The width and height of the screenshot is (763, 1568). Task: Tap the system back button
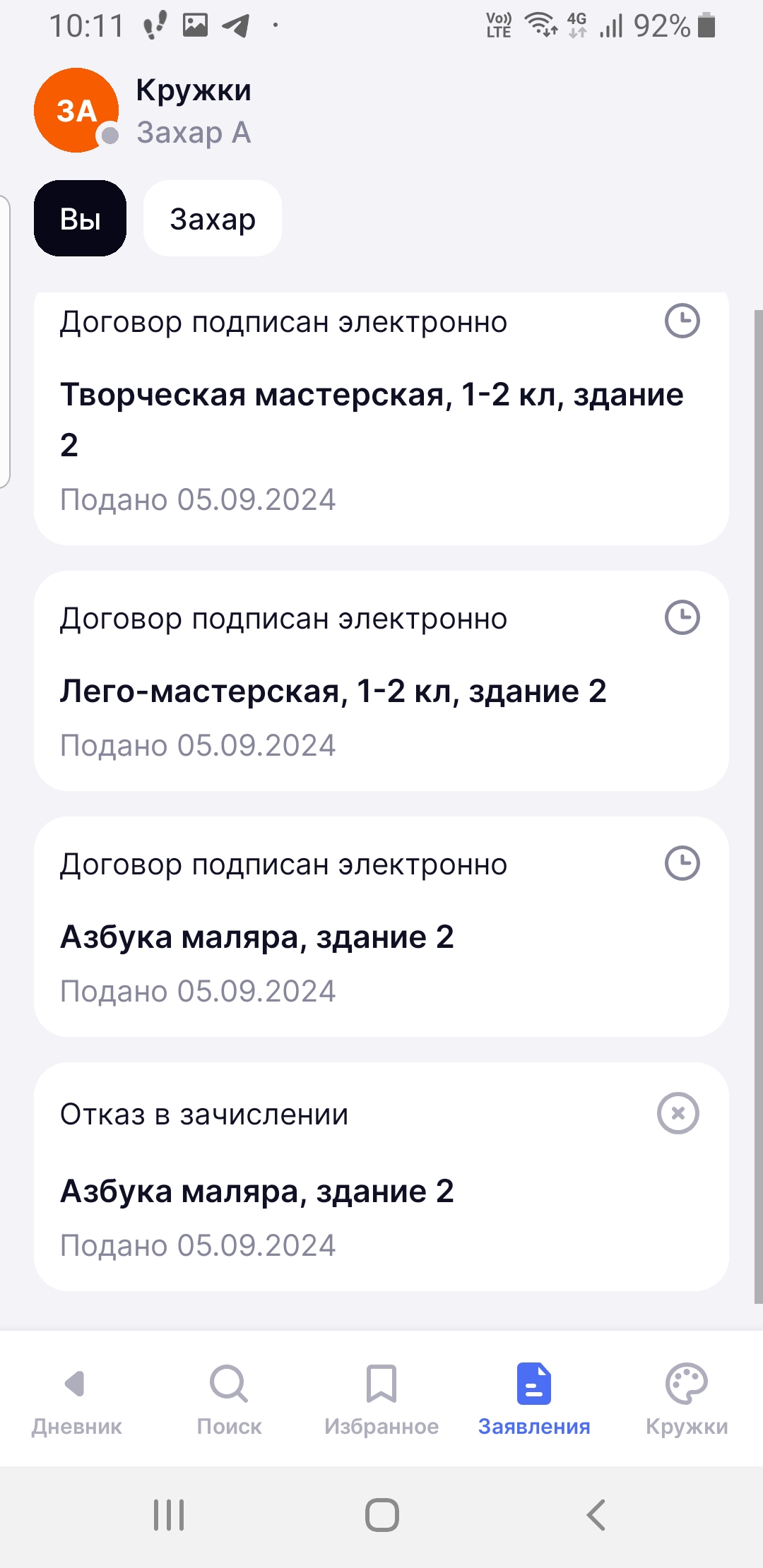coord(596,1515)
